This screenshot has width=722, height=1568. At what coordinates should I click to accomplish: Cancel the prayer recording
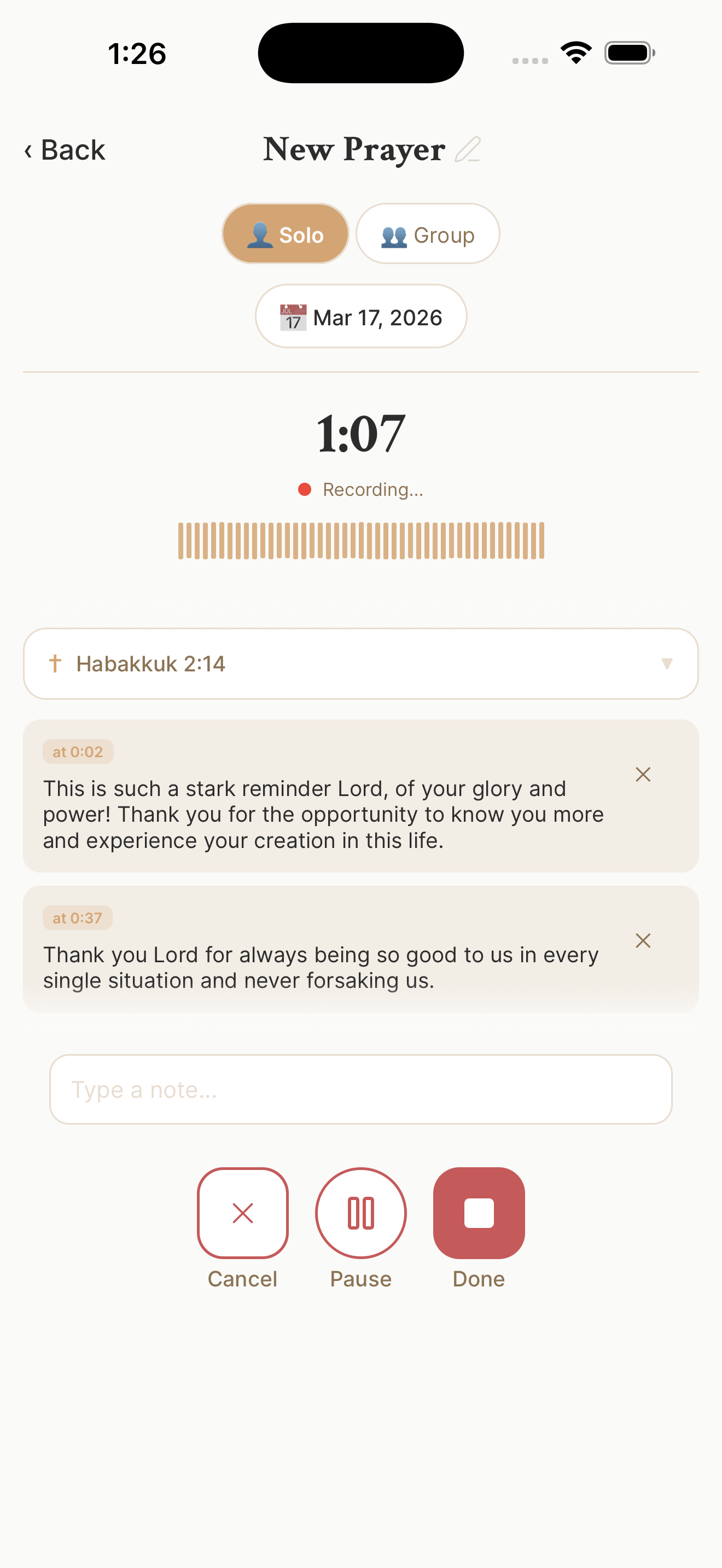point(242,1213)
